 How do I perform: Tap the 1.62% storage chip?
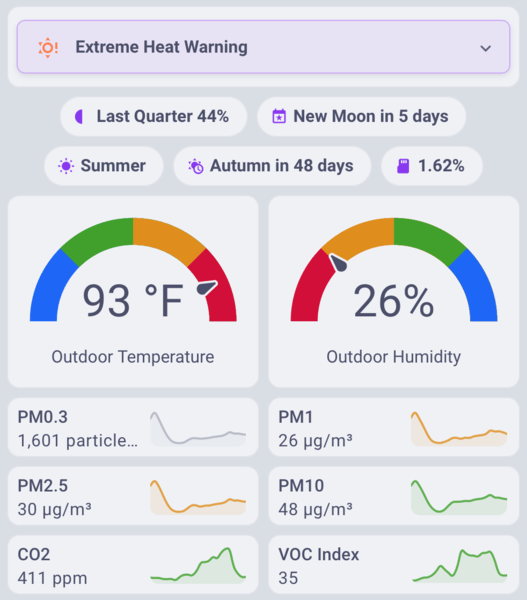point(432,166)
